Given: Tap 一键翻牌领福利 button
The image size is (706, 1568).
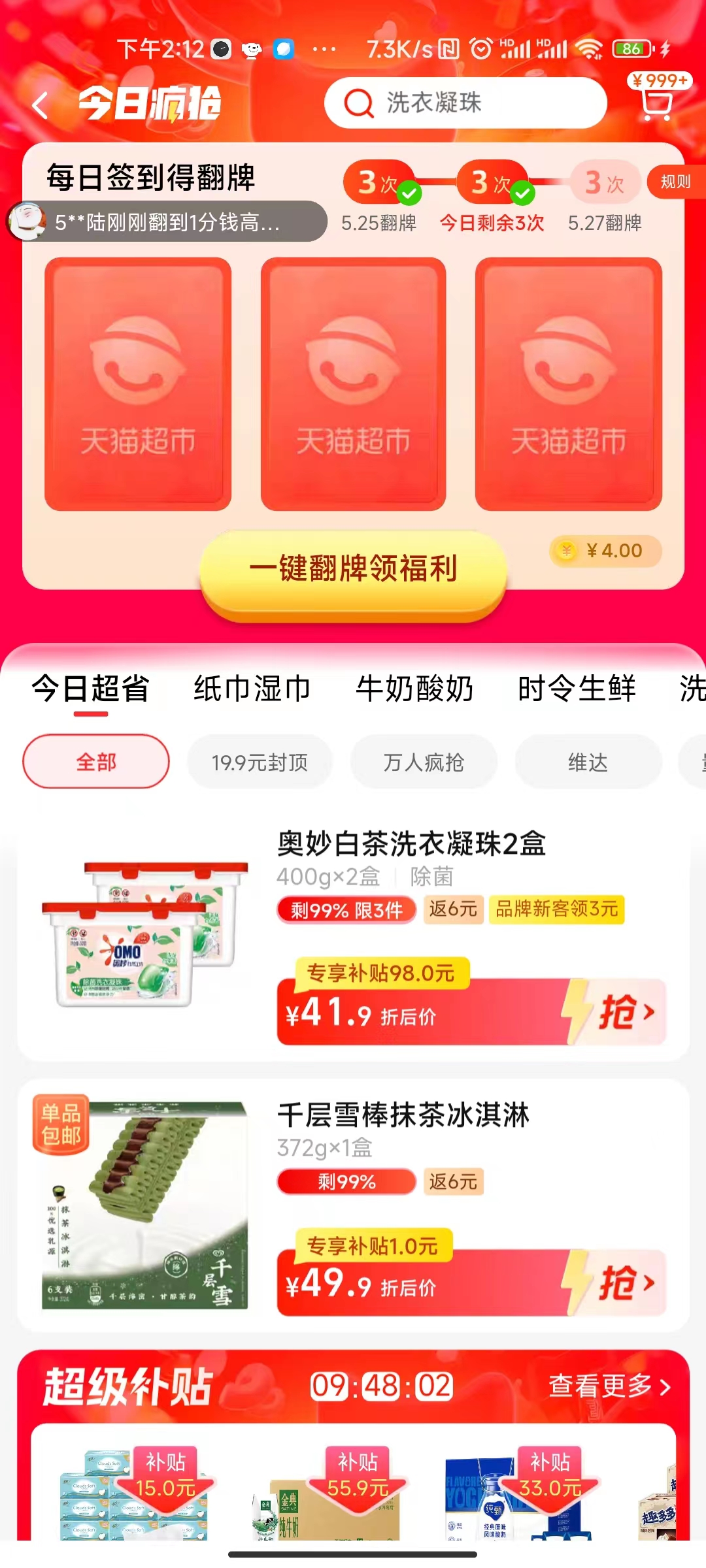Looking at the screenshot, I should [353, 568].
